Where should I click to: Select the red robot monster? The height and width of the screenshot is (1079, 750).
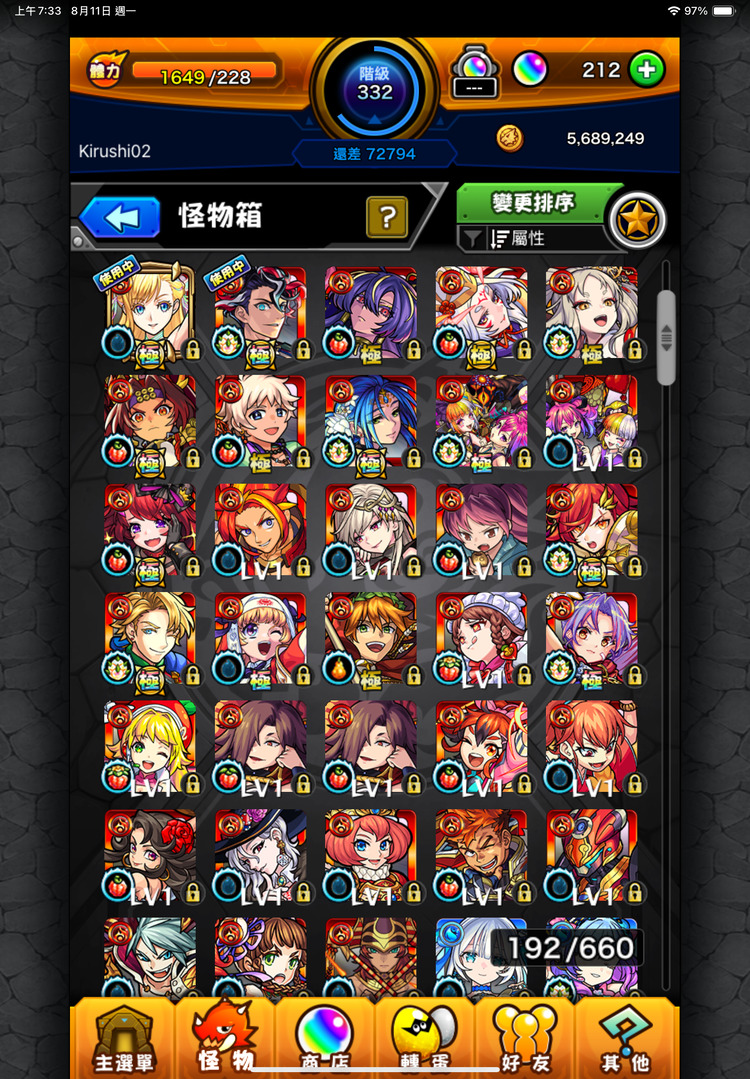click(591, 856)
